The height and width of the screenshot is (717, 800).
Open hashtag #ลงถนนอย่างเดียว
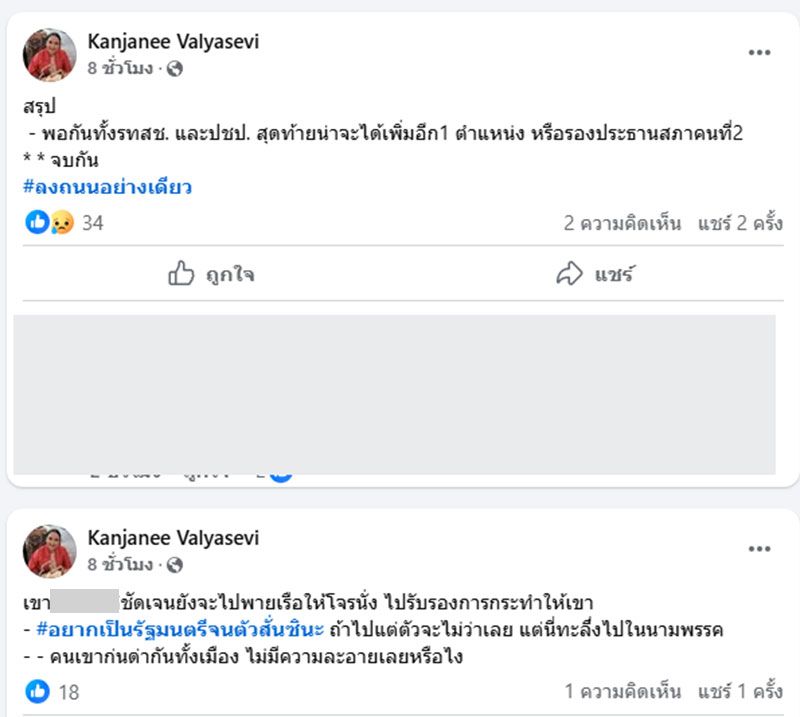pos(107,186)
